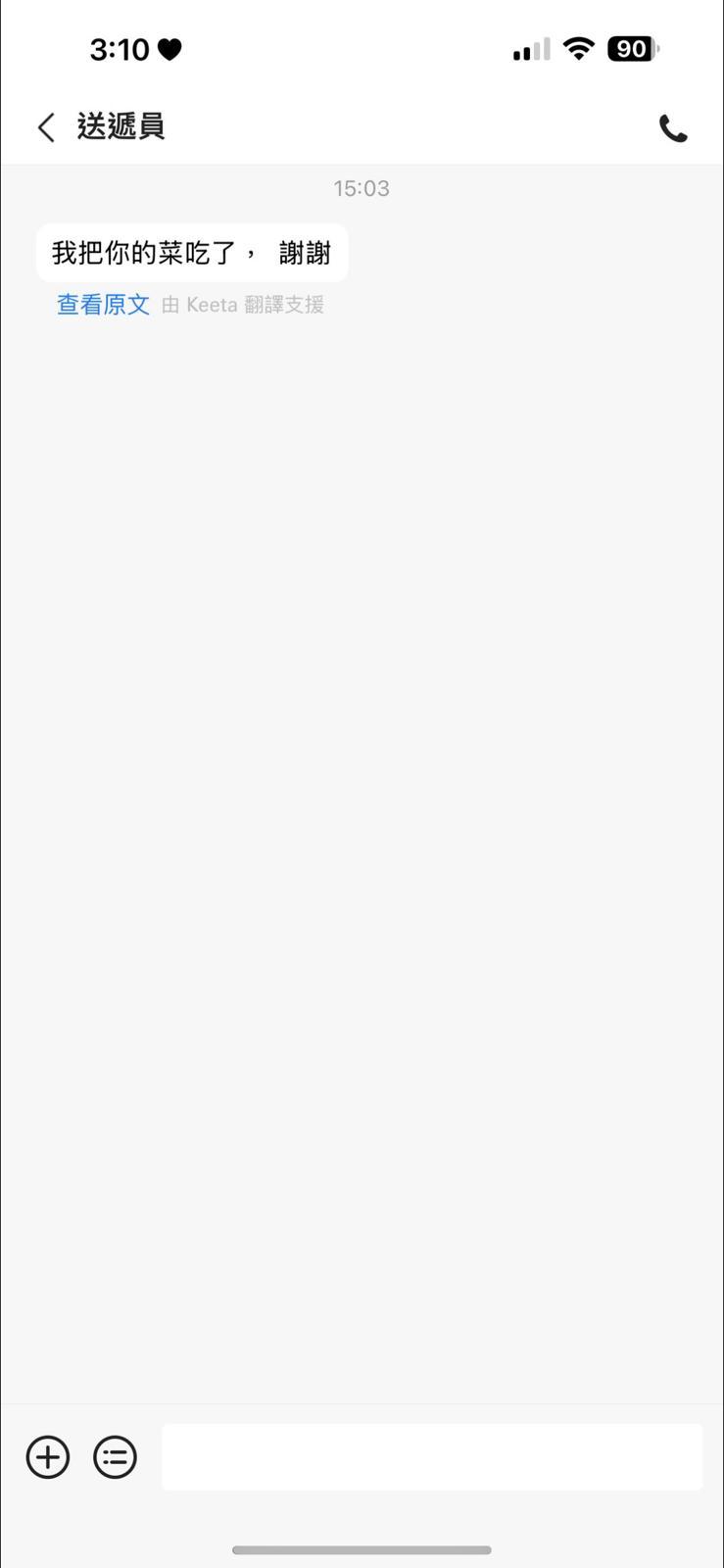Open the plus attachment menu
The height and width of the screenshot is (1568, 724).
[48, 1457]
